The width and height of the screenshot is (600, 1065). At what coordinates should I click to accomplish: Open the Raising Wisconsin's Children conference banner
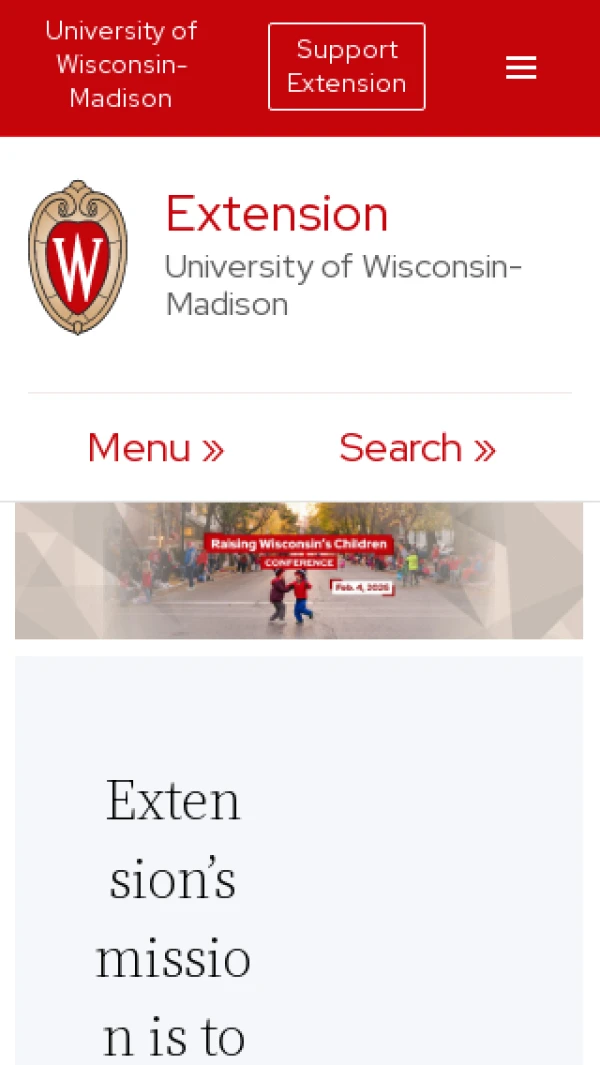(299, 570)
